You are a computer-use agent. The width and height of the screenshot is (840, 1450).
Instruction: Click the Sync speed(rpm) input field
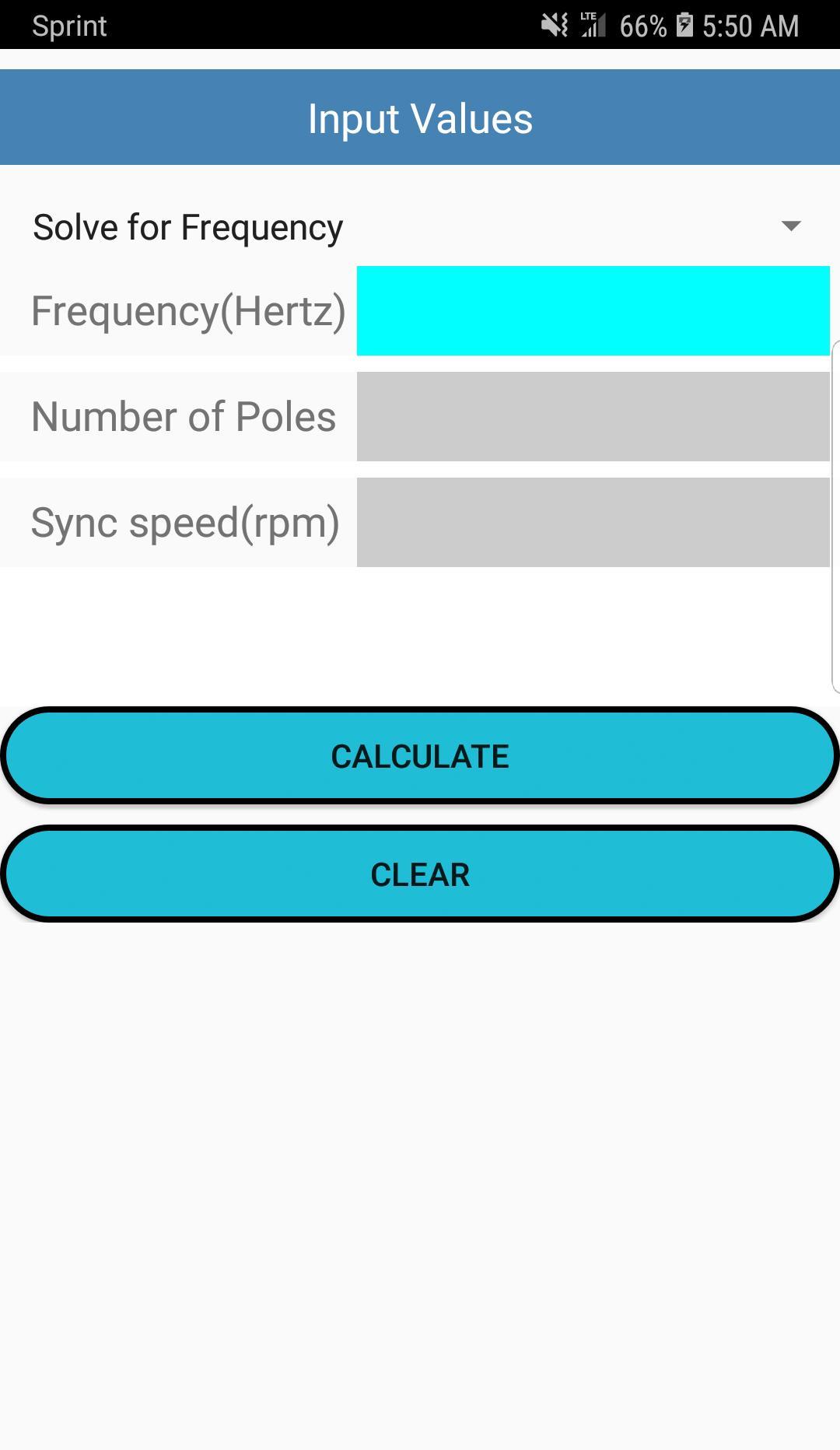click(593, 523)
